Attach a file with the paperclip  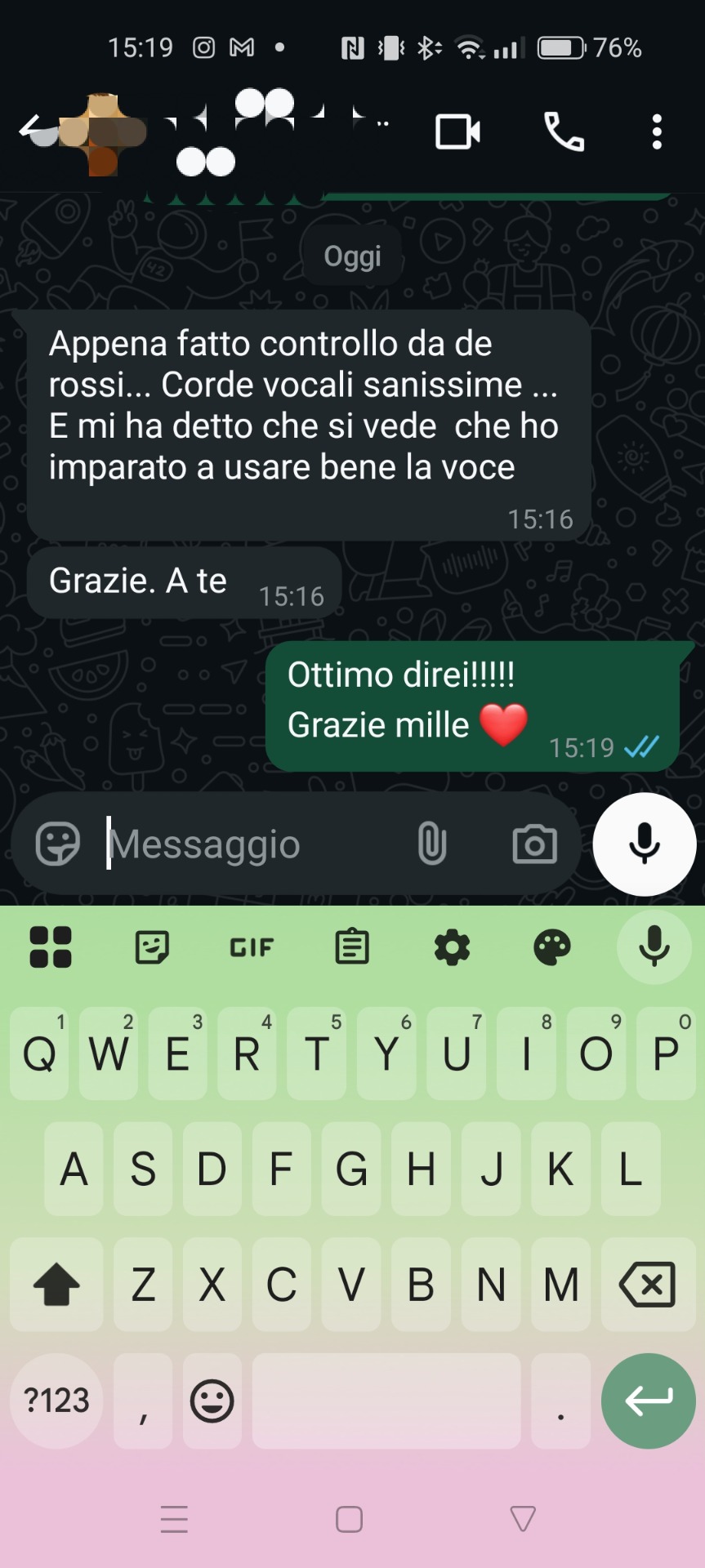coord(432,844)
